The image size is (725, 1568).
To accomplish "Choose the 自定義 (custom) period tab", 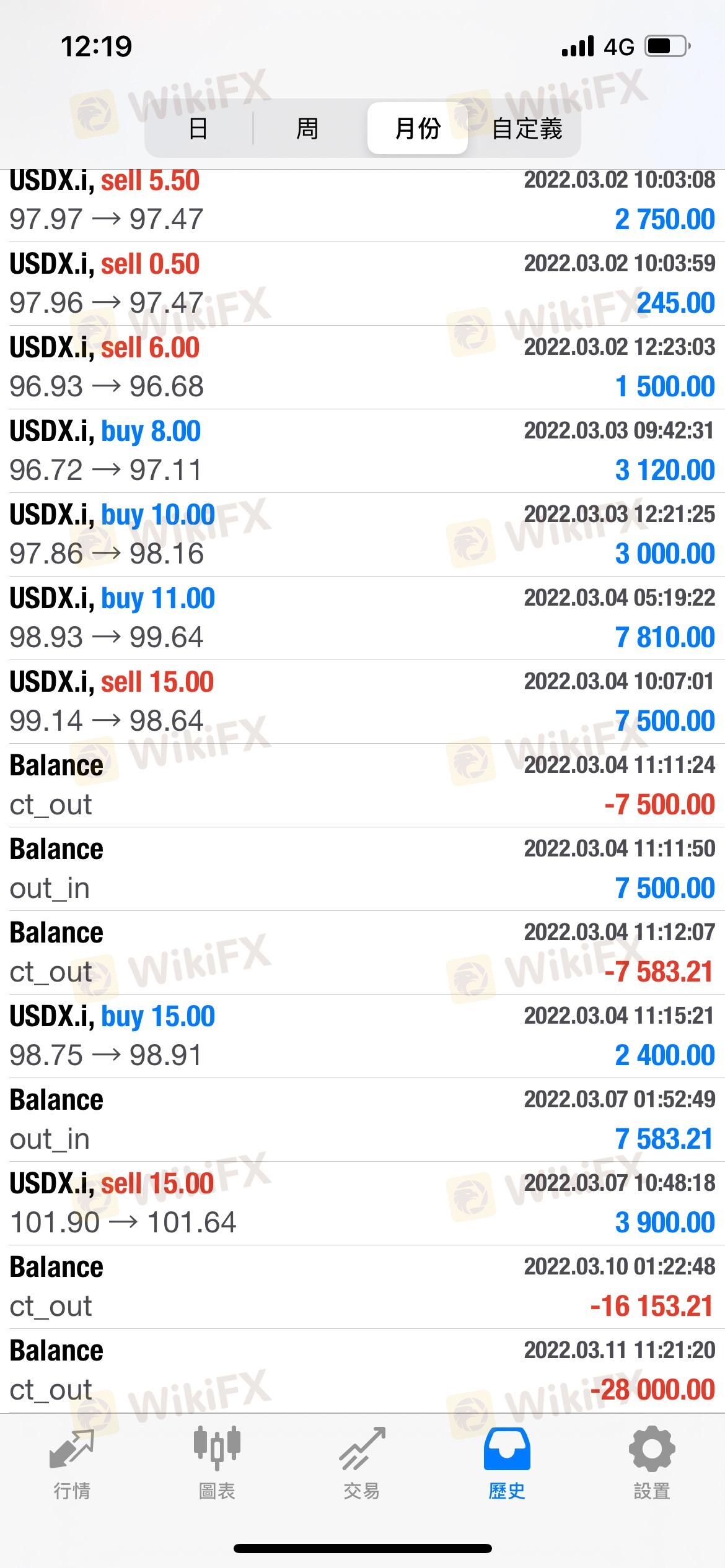I will click(x=527, y=129).
